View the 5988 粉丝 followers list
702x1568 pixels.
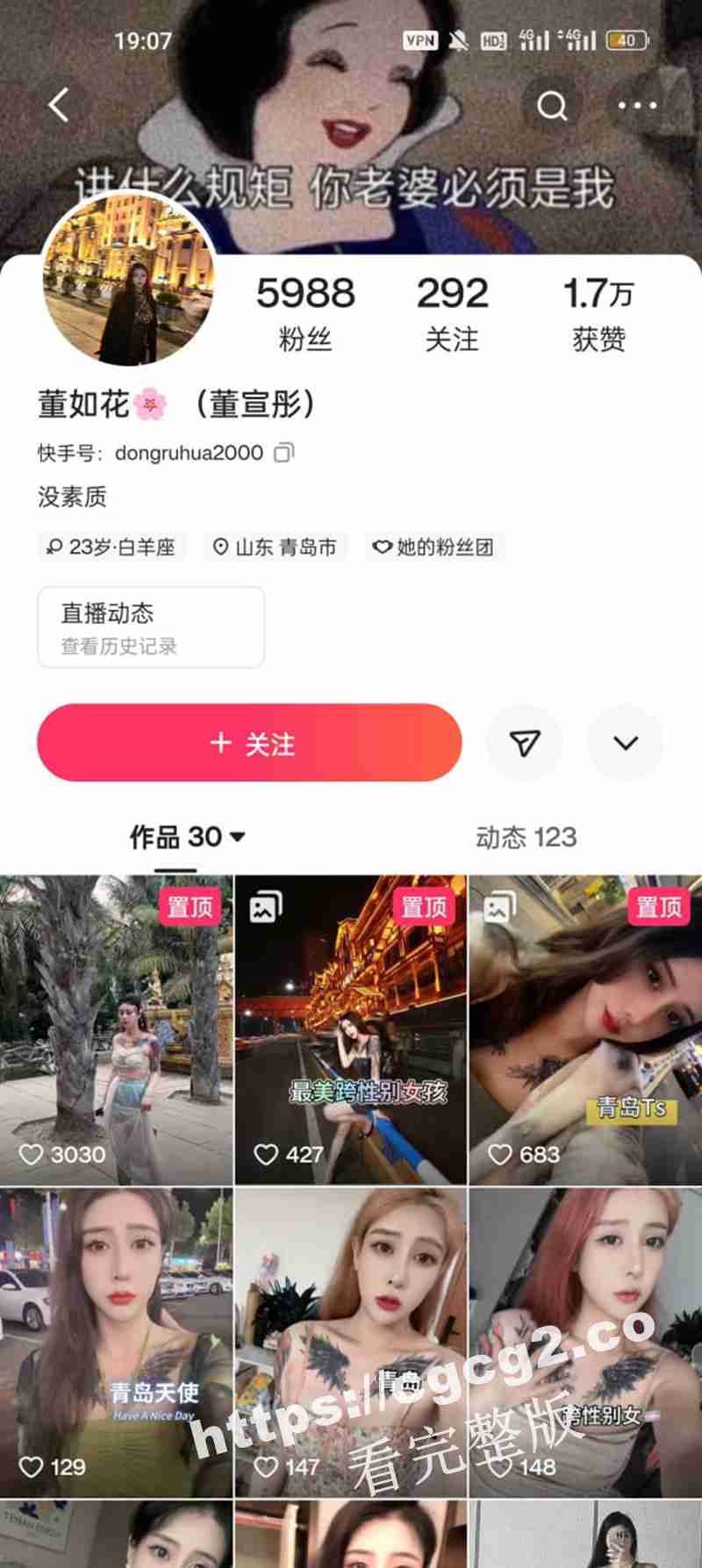(x=305, y=312)
